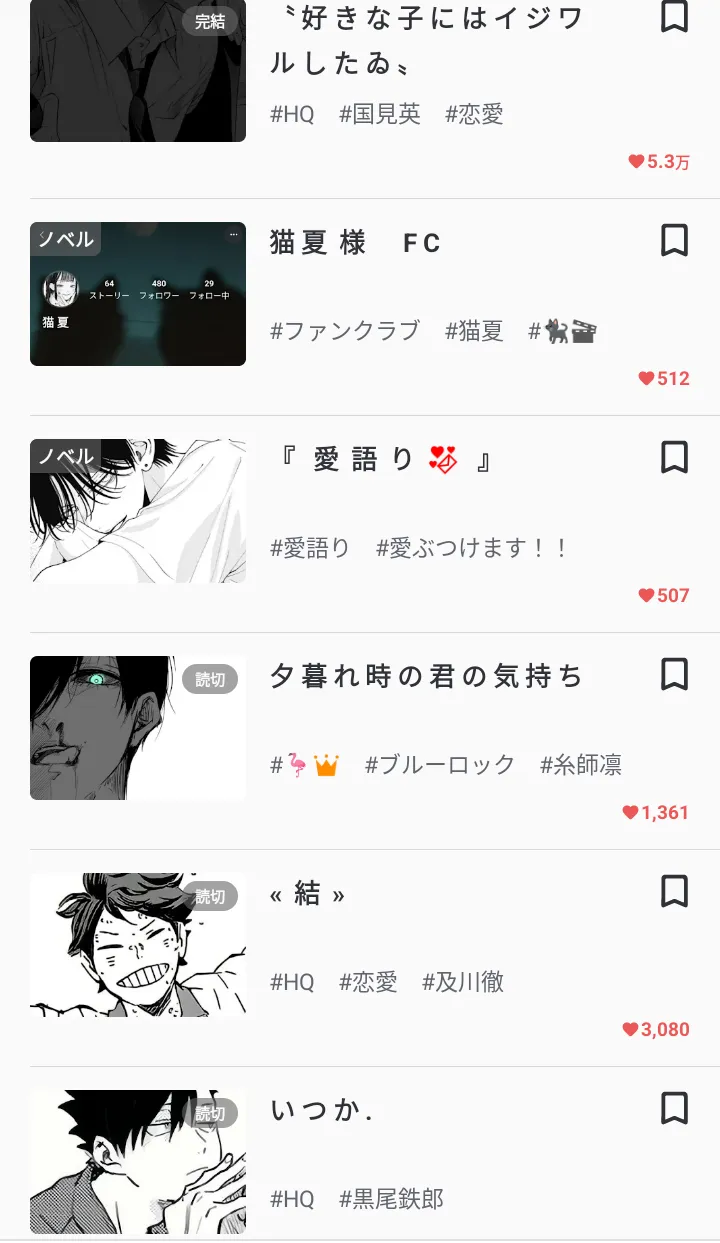Viewport: 720px width, 1243px height.
Task: Bookmark the story 好きな子にはイジワルしたゐ
Action: point(675,17)
